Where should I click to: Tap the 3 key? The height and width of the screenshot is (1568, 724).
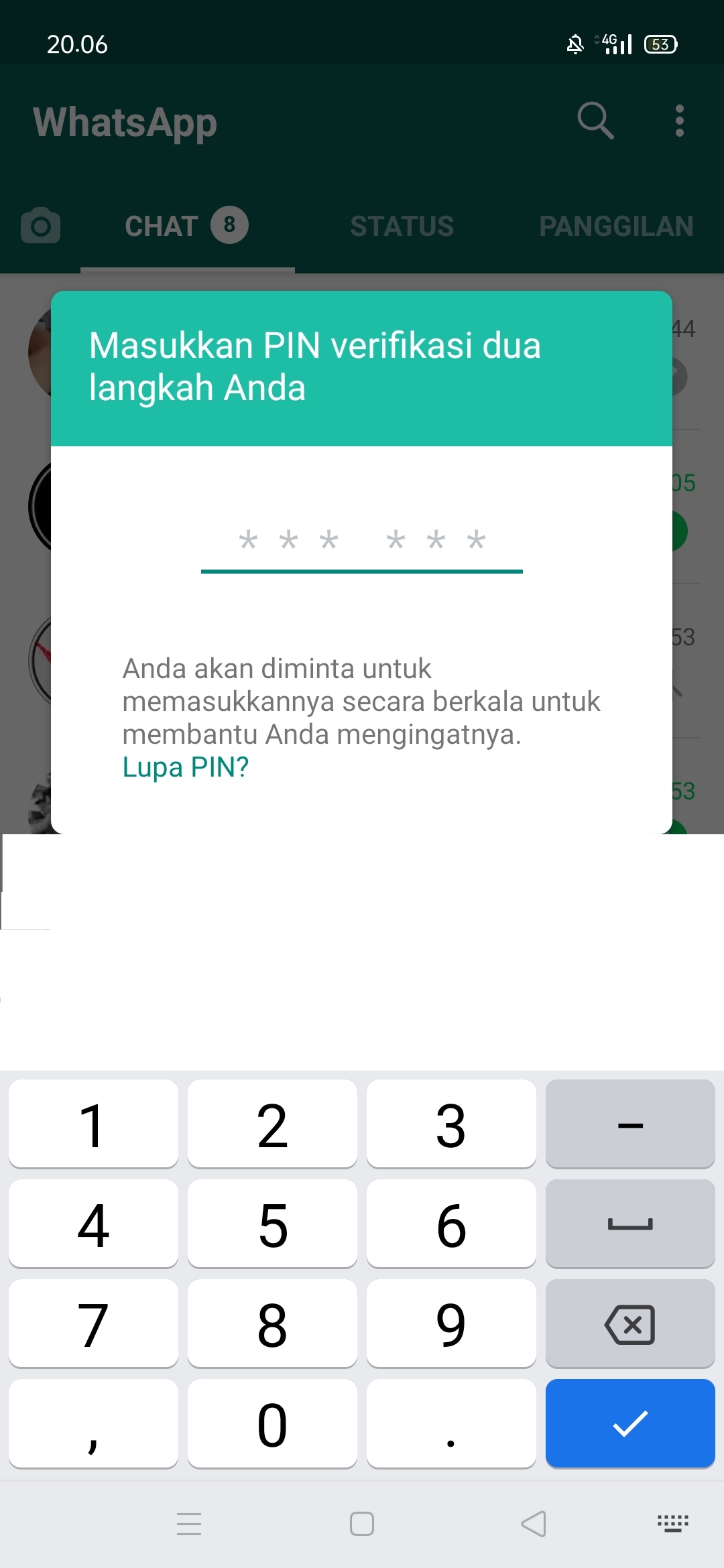(451, 1124)
